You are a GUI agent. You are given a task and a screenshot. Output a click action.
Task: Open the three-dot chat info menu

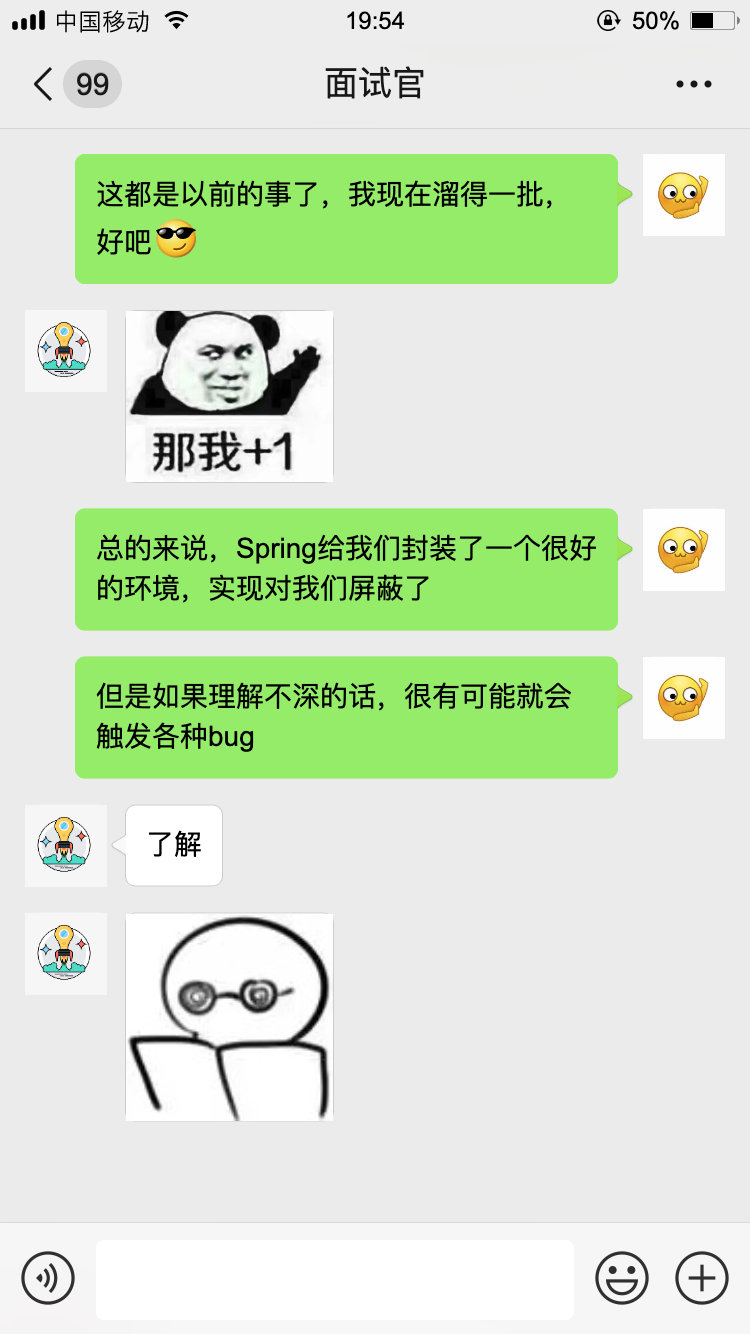coord(693,84)
